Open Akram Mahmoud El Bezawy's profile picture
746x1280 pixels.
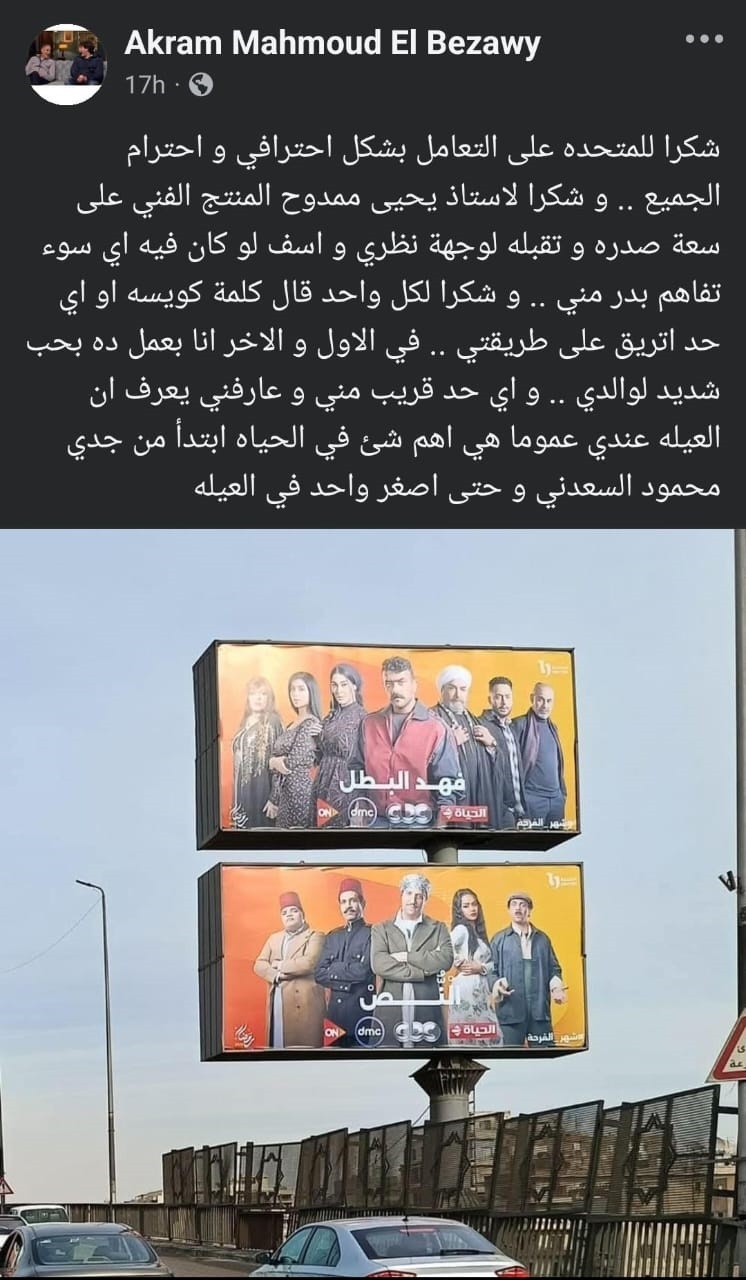[x=65, y=63]
